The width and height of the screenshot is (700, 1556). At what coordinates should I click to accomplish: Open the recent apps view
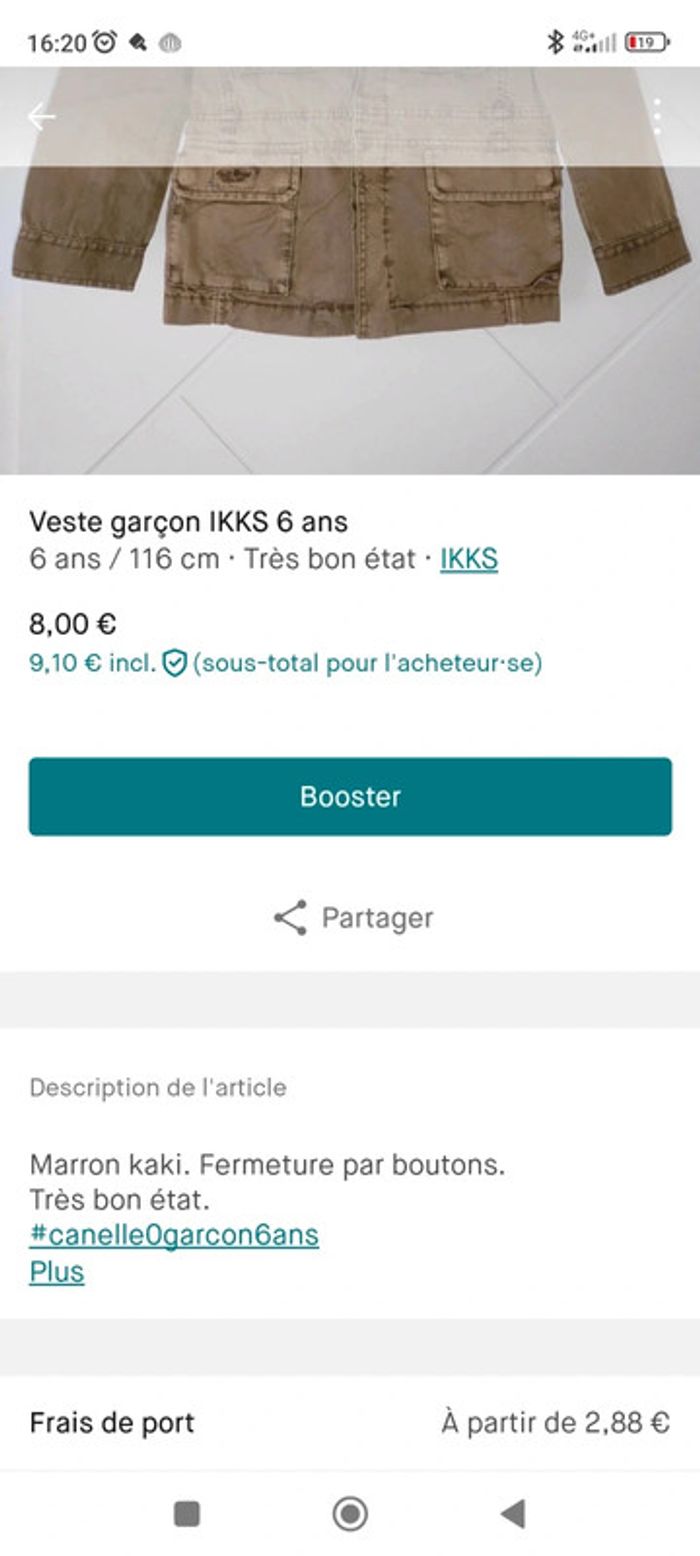click(x=187, y=1514)
